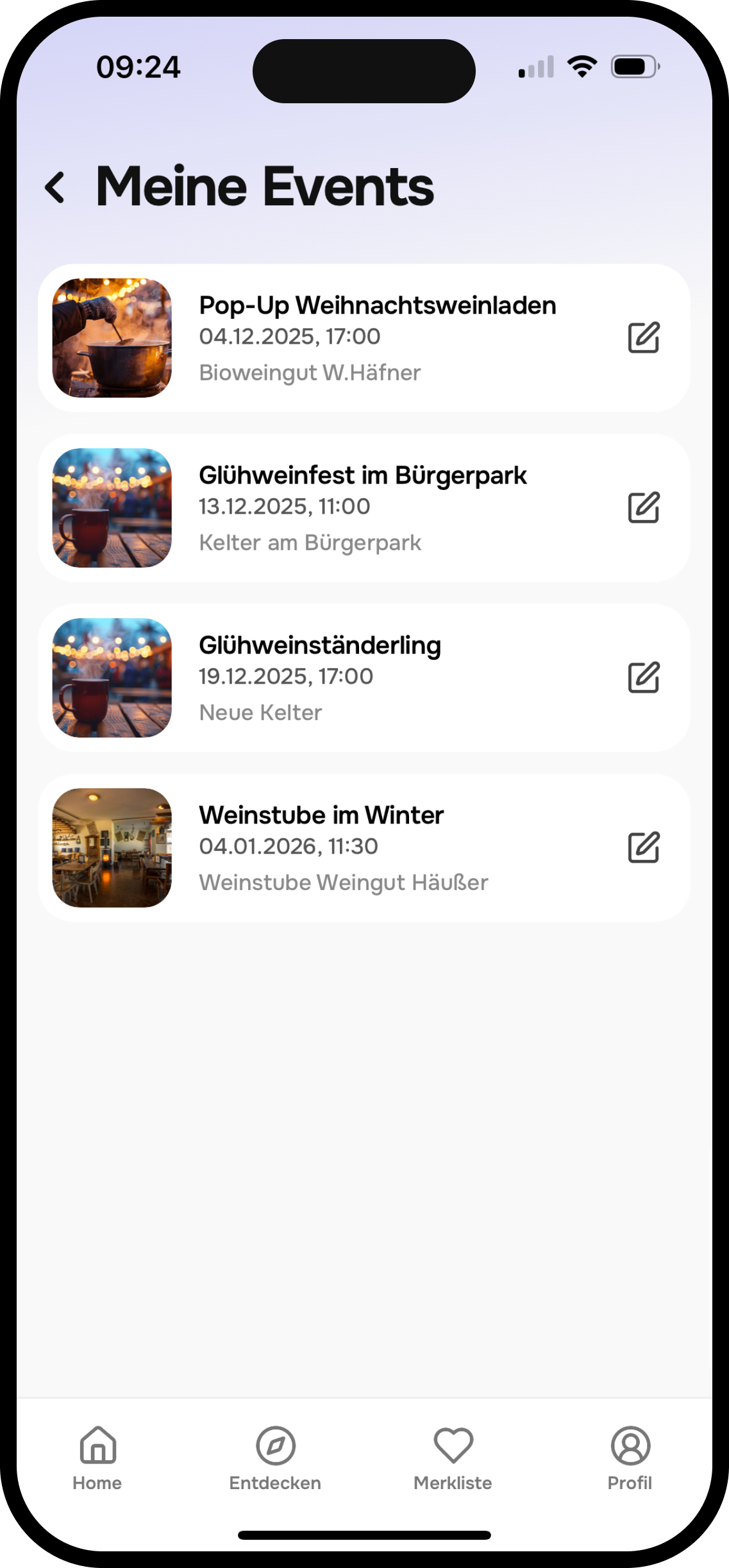Edit the Pop-Up Weihnachtsweinladen event
The width and height of the screenshot is (729, 1568).
(x=645, y=337)
